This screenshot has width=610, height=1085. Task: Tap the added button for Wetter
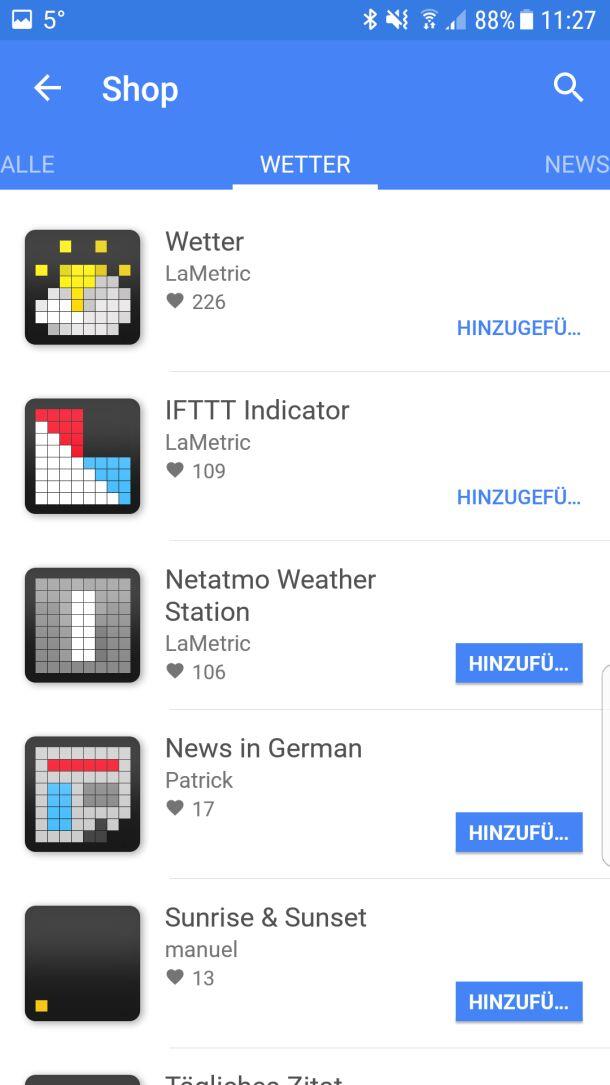coord(518,328)
